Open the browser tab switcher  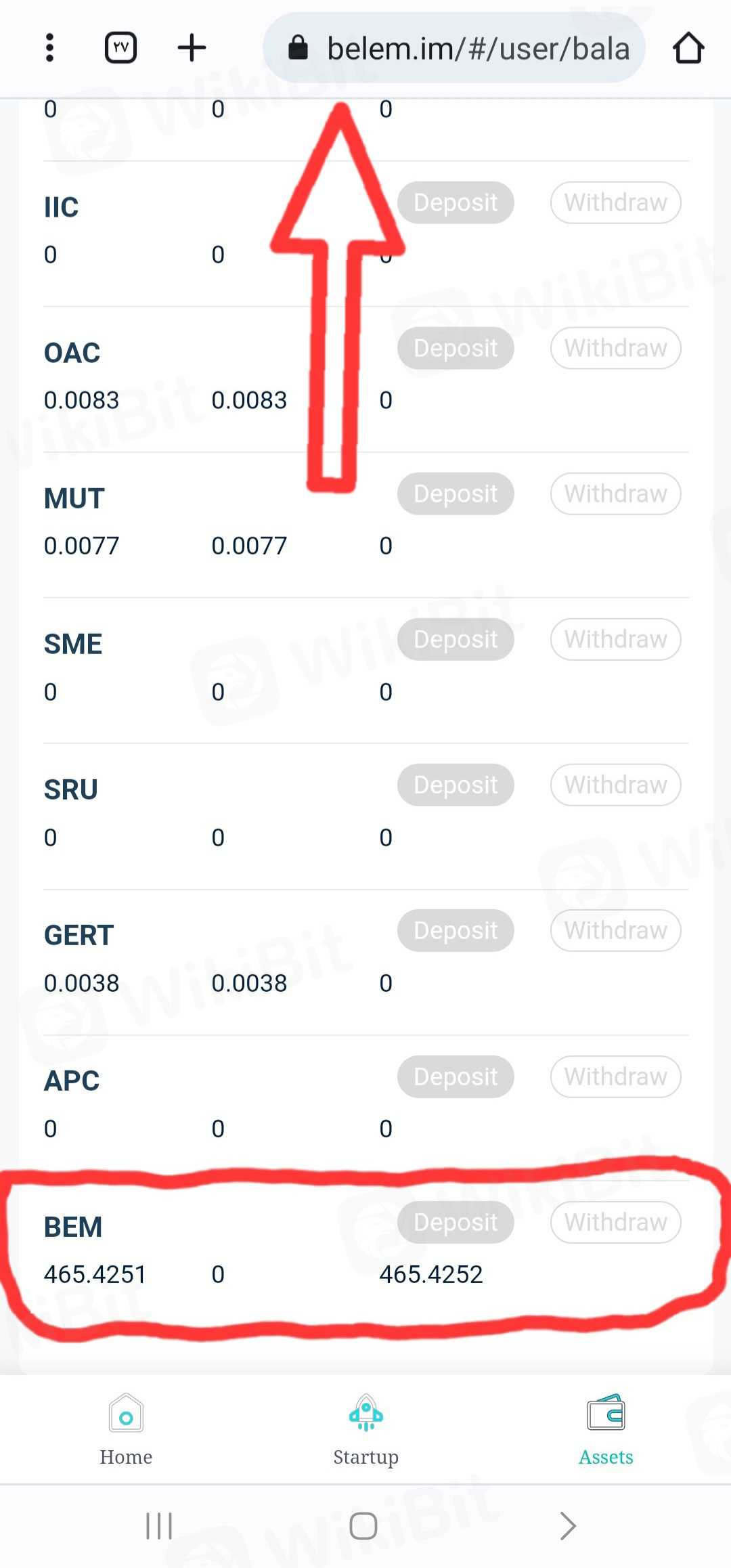coord(121,48)
